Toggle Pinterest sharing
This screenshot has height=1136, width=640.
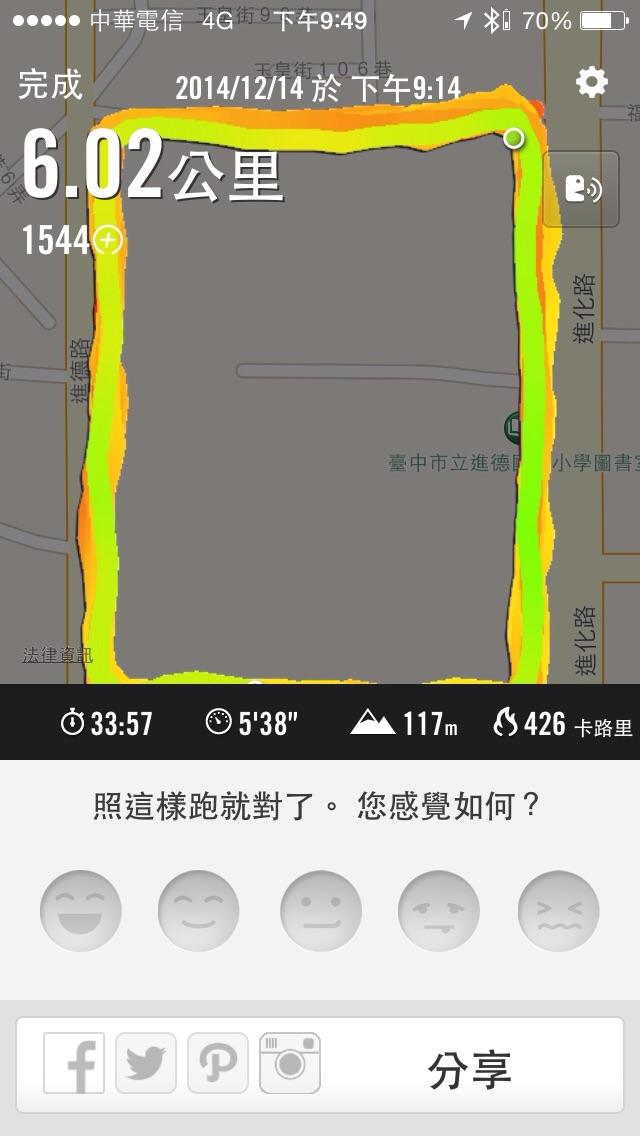tap(218, 1063)
